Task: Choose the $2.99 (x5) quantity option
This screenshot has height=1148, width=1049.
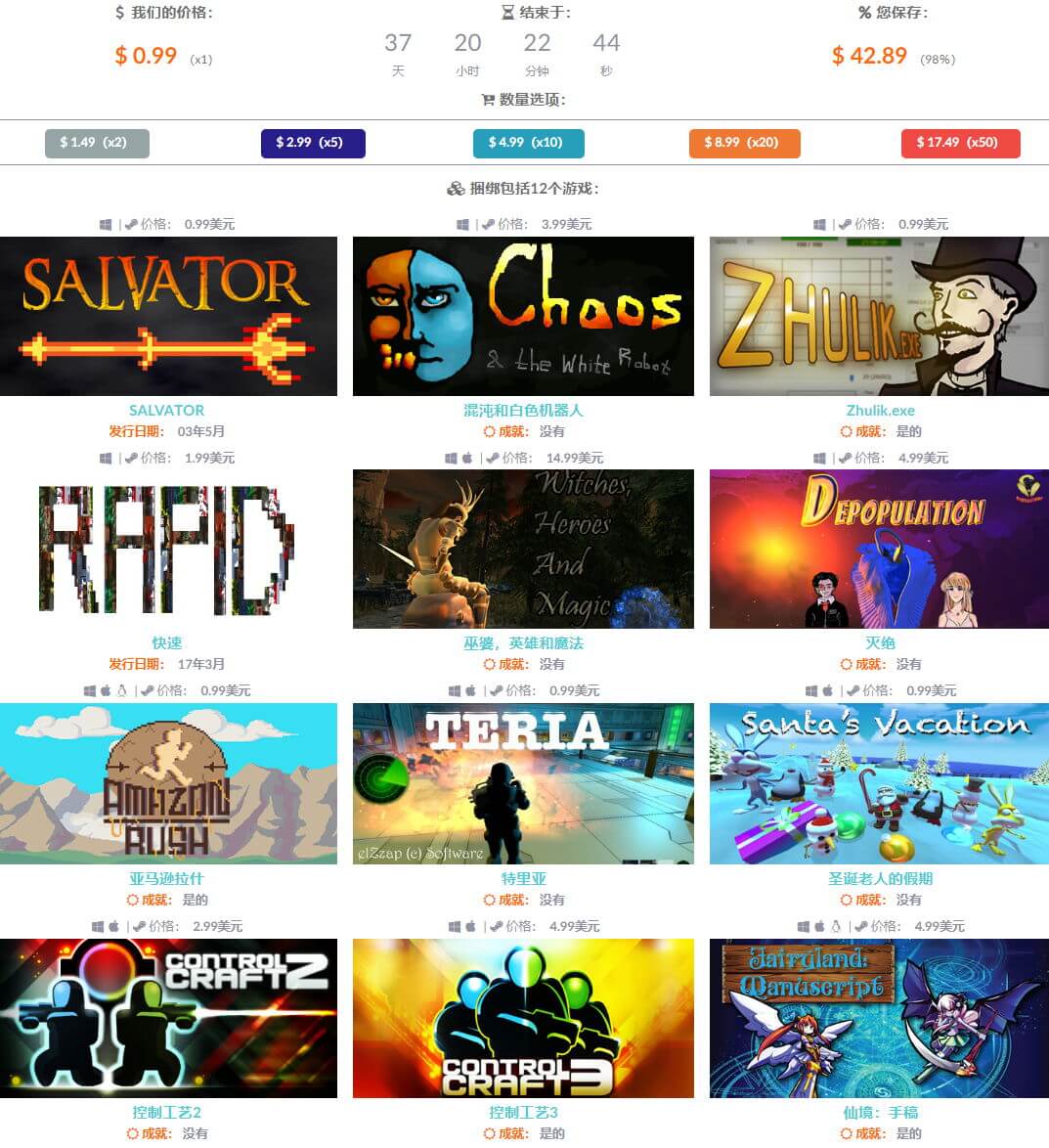Action: [313, 143]
